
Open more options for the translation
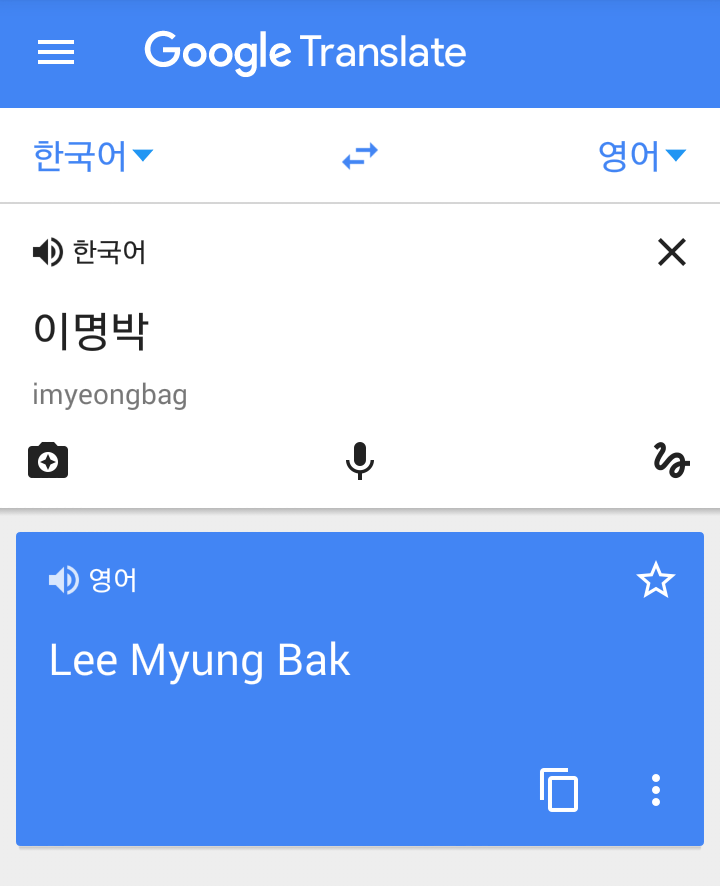pos(656,790)
